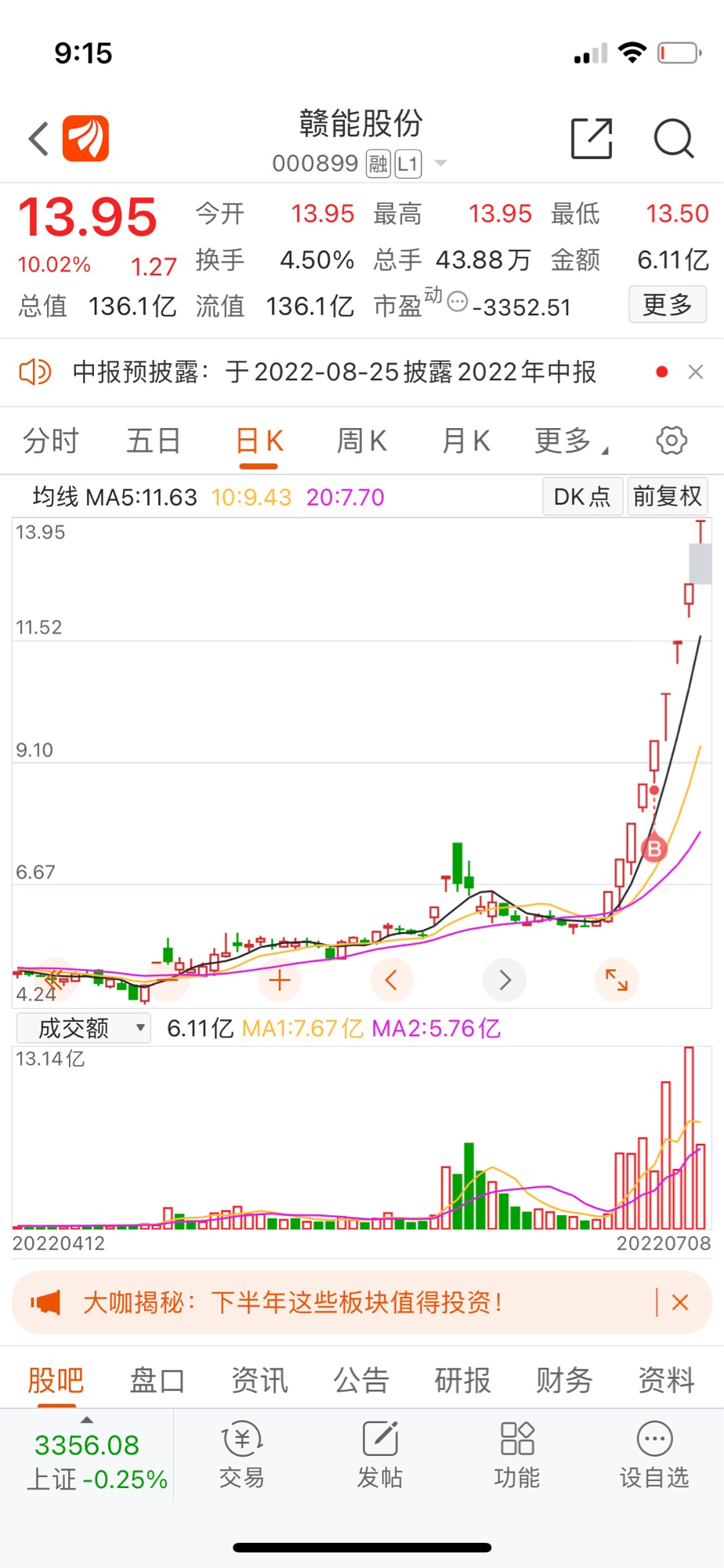Tap 交易 in the bottom bar

241,1455
